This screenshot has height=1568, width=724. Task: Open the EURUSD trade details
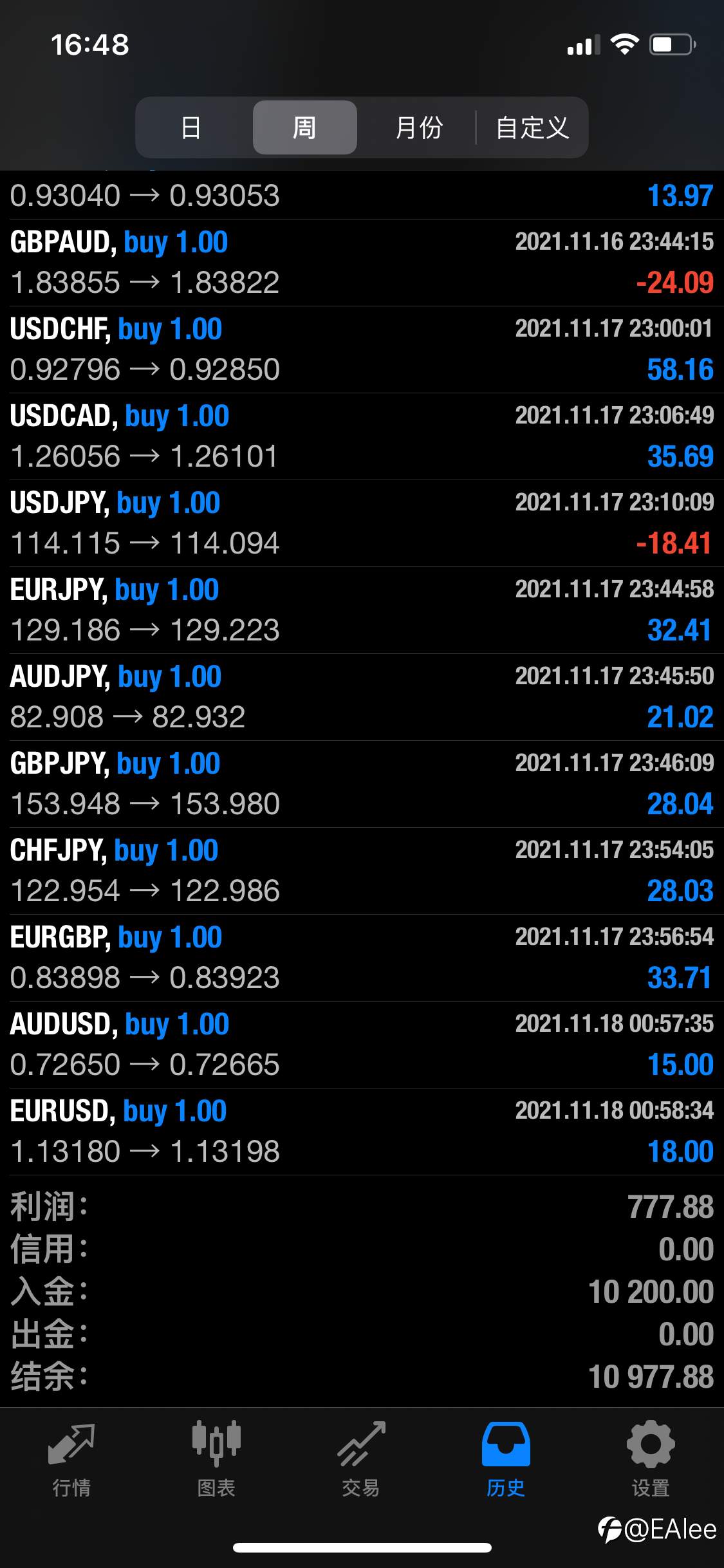[x=362, y=1132]
